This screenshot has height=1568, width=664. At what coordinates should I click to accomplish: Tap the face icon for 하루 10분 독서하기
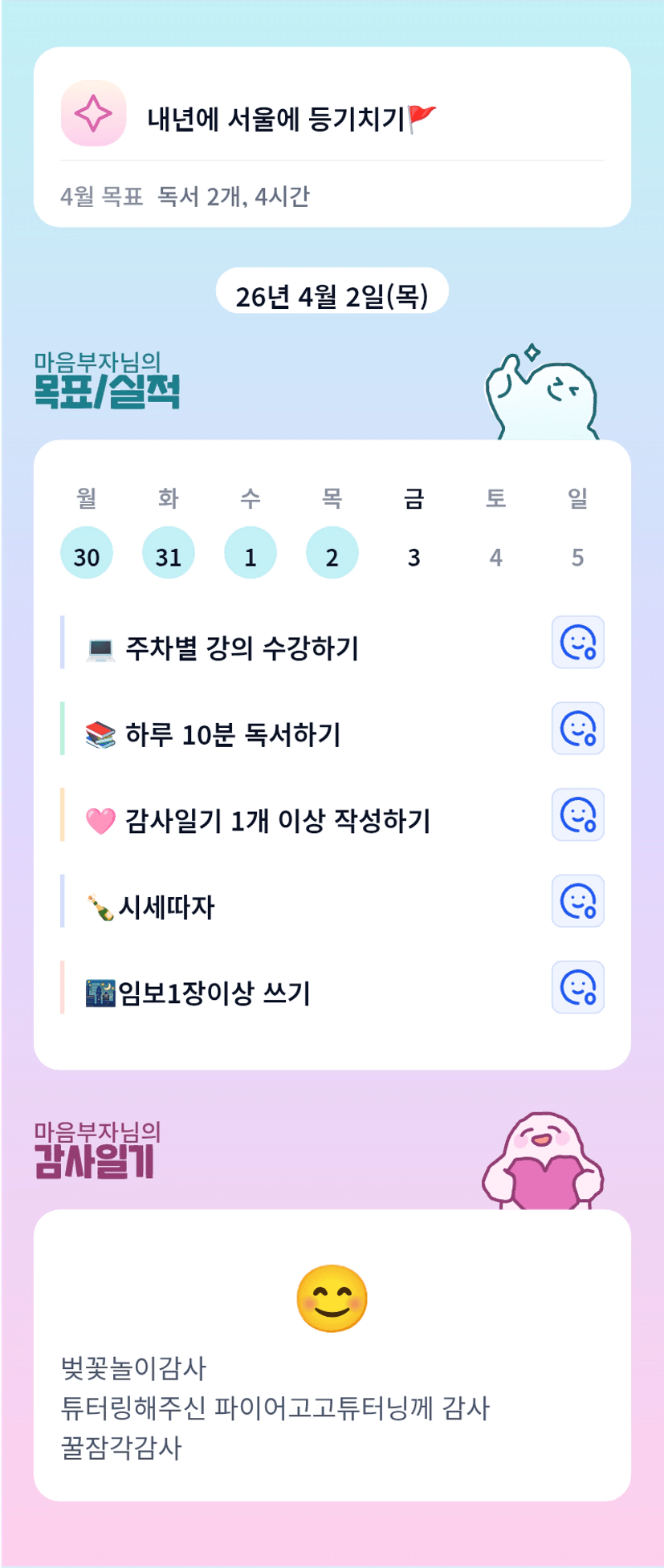click(578, 729)
